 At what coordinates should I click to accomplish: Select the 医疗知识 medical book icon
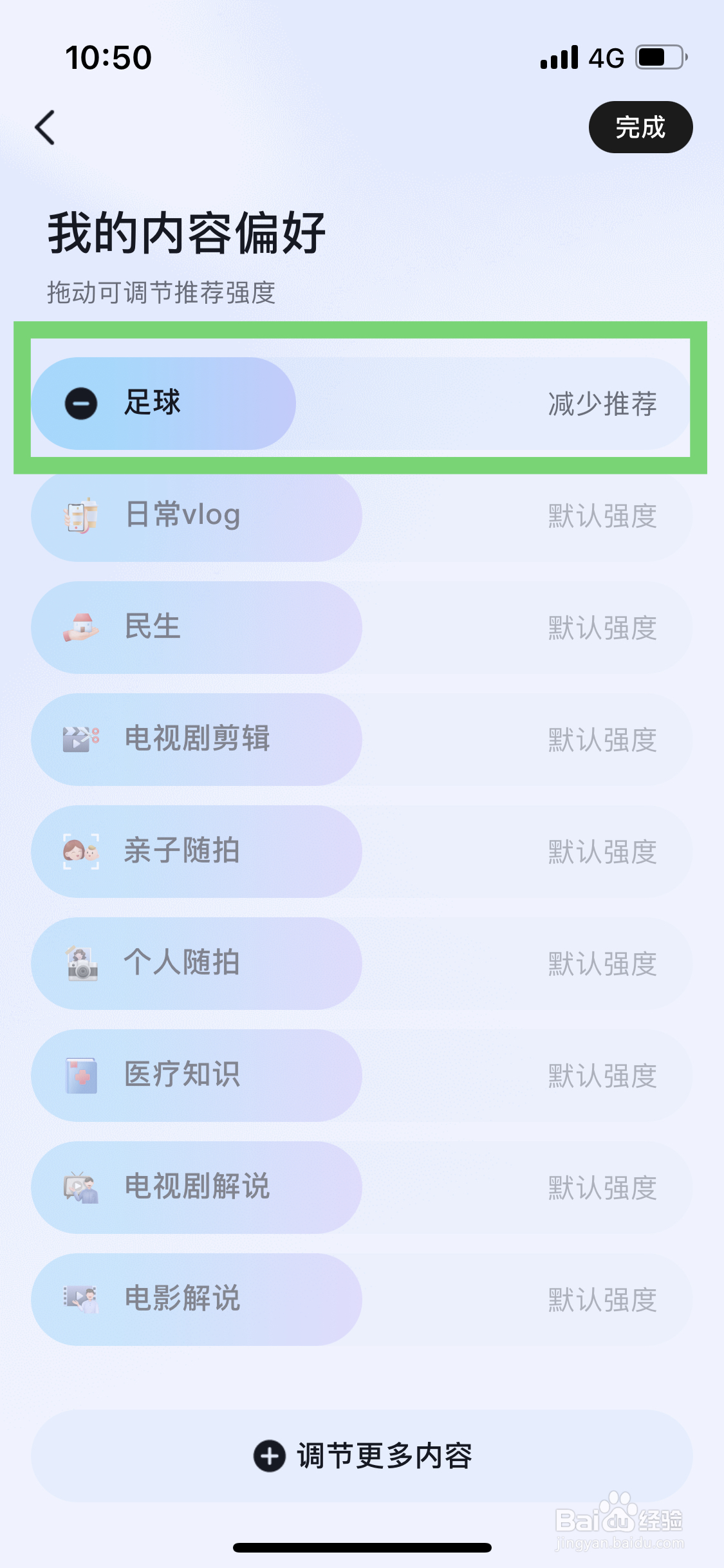[80, 1076]
